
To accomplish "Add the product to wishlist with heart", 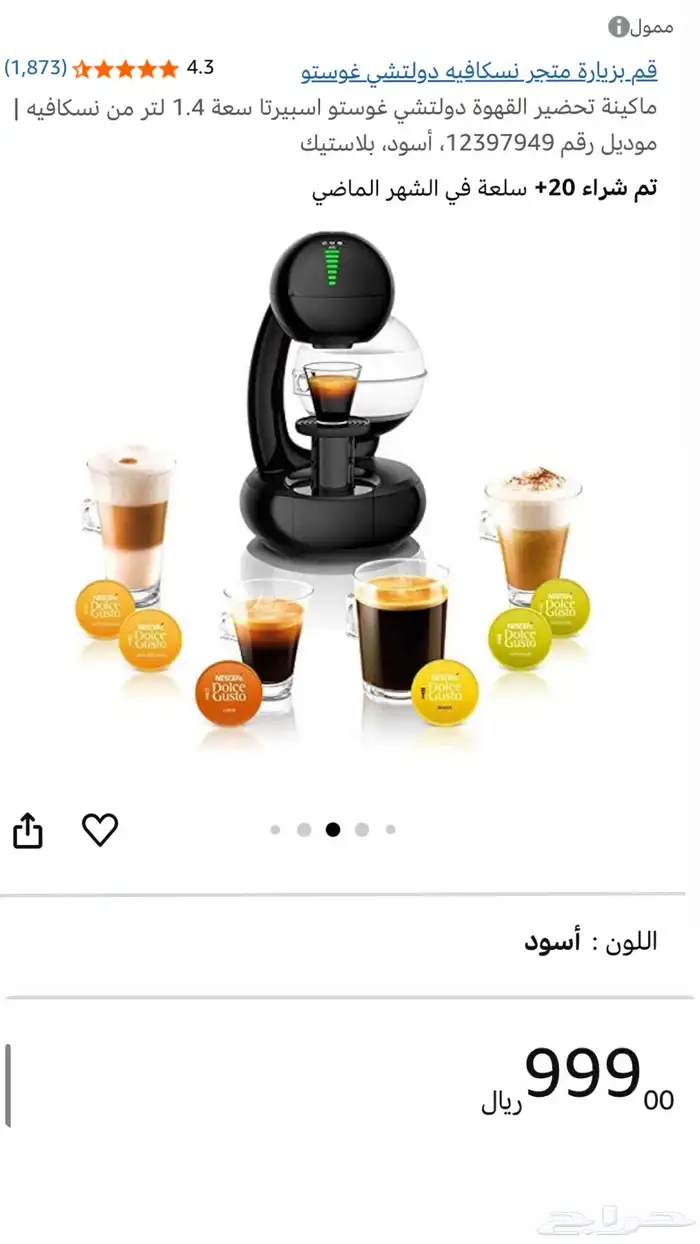I will [100, 830].
